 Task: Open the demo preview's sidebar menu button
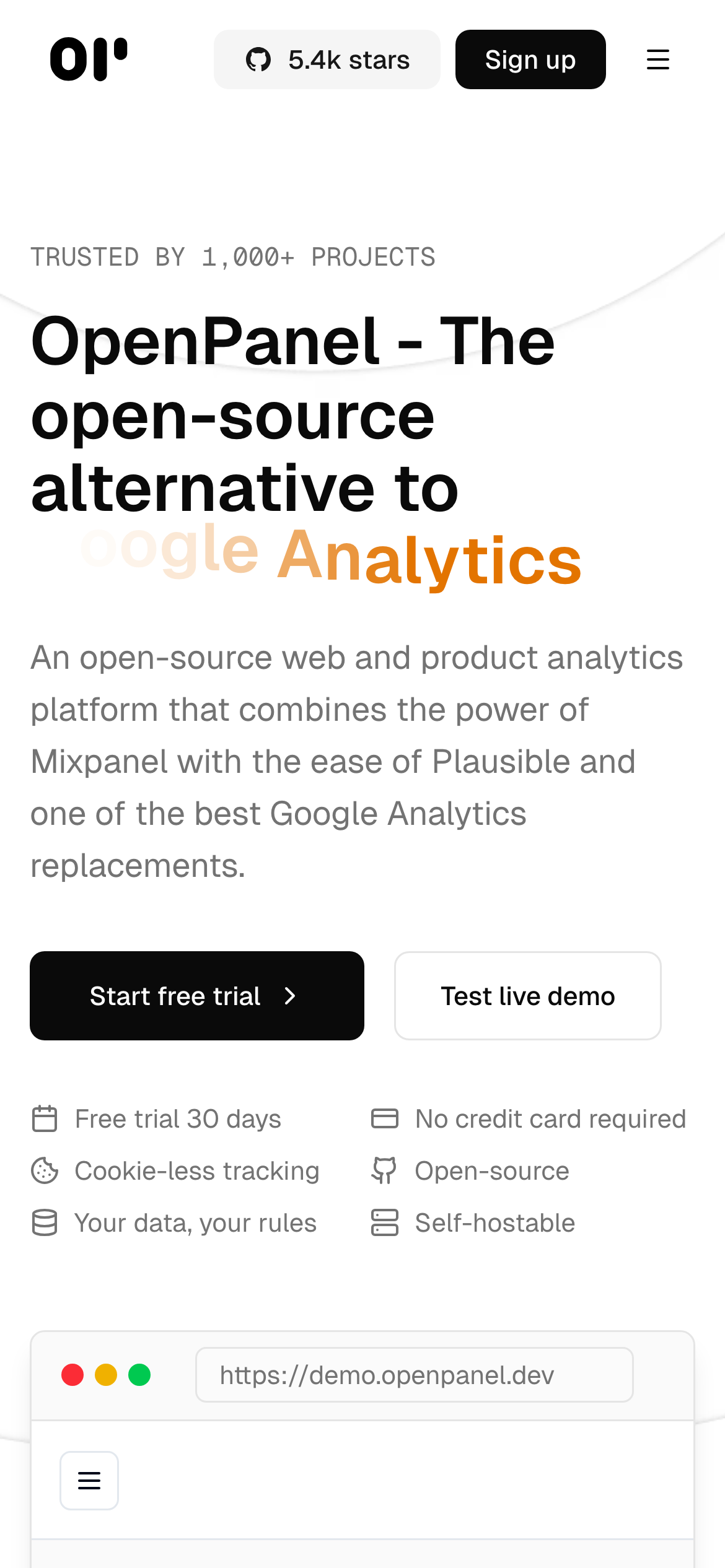pos(89,1481)
